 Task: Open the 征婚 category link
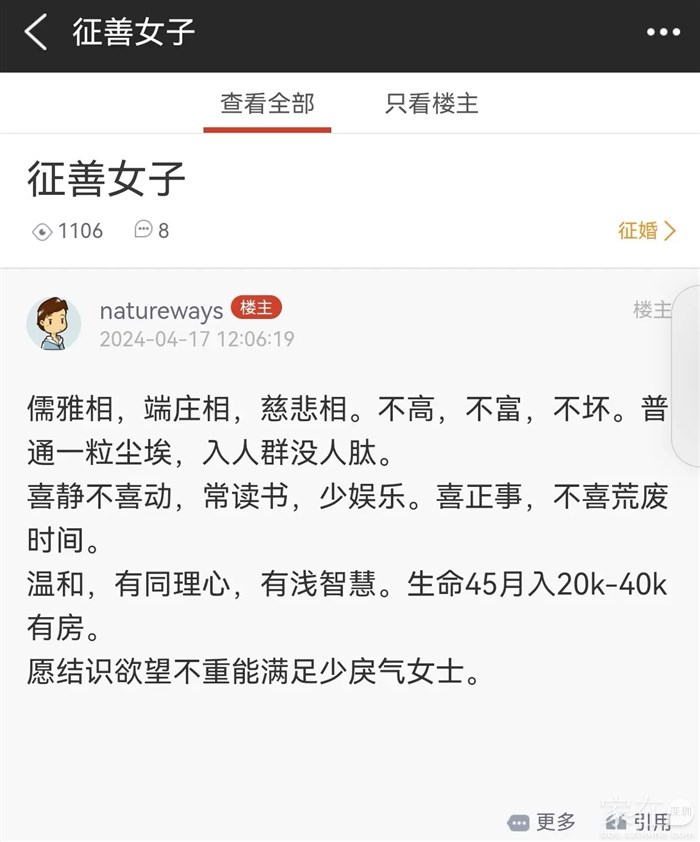[x=647, y=231]
